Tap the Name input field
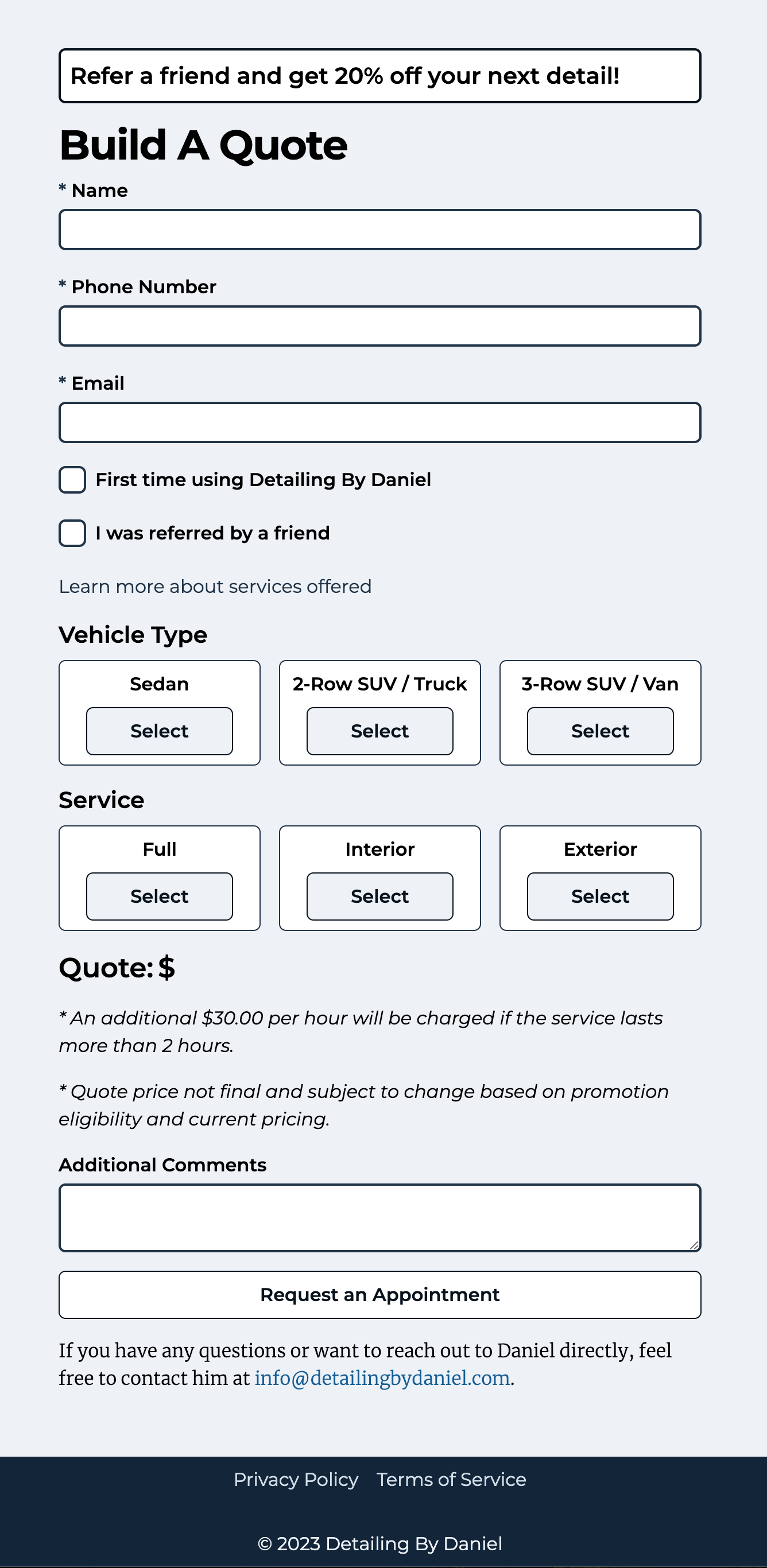Image resolution: width=767 pixels, height=1568 pixels. coord(379,230)
